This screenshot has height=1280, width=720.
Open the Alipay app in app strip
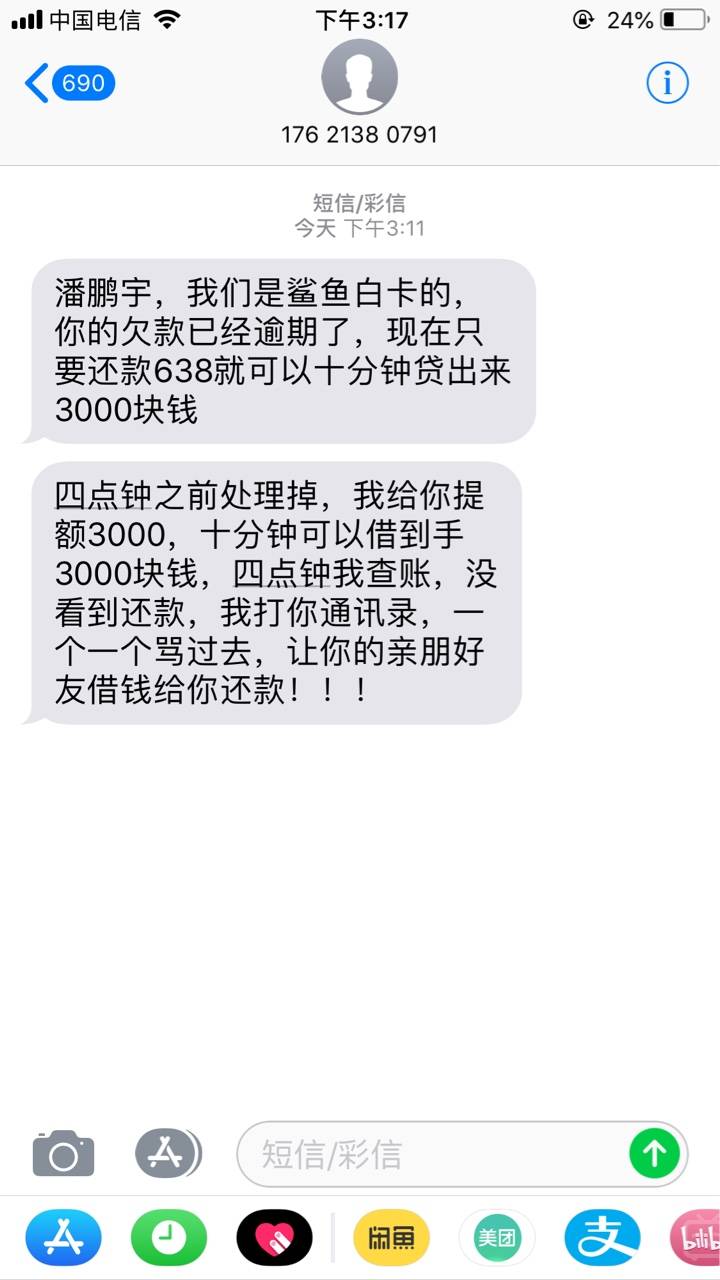[602, 1238]
